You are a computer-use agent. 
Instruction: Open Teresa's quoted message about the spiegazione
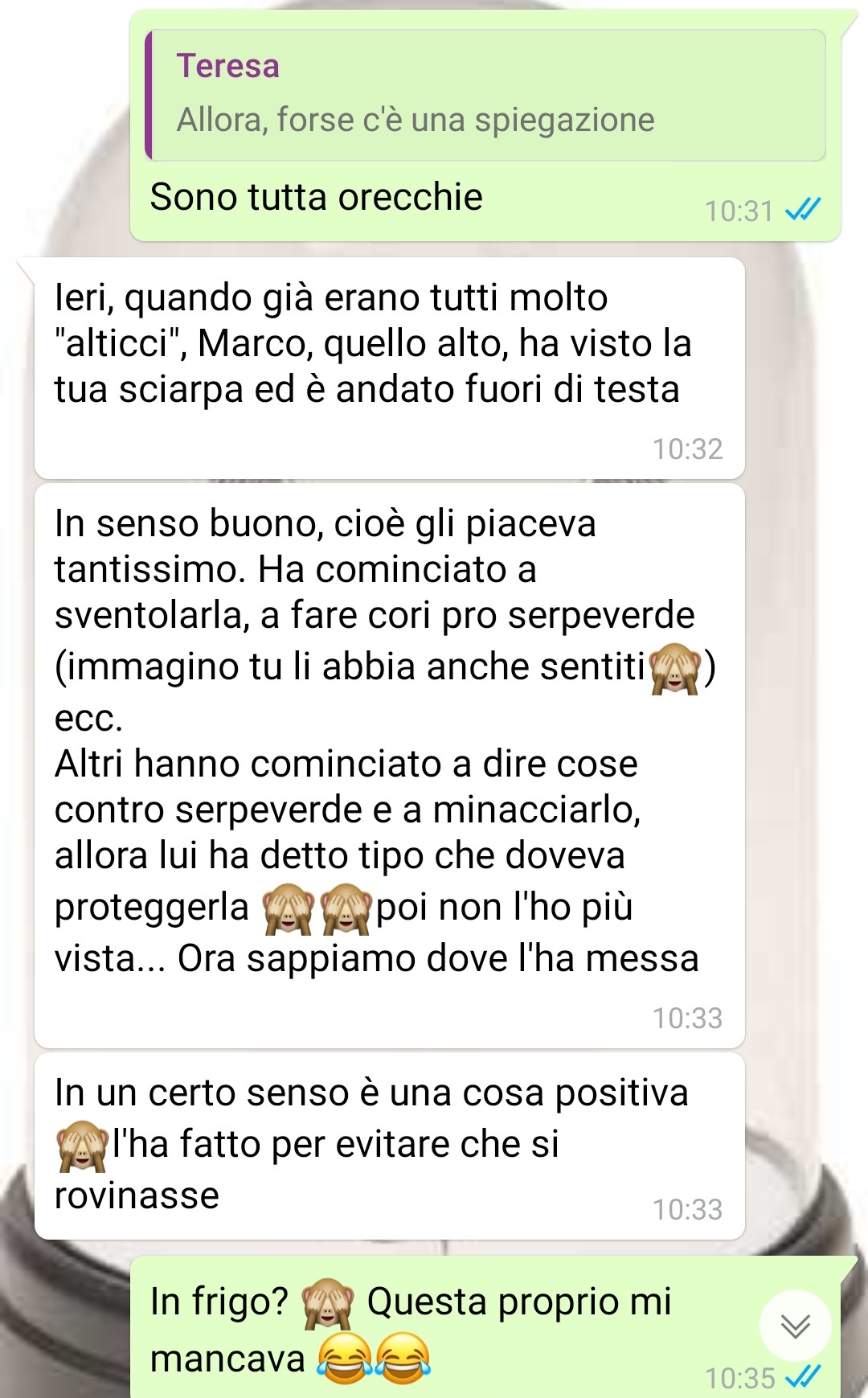[485, 96]
